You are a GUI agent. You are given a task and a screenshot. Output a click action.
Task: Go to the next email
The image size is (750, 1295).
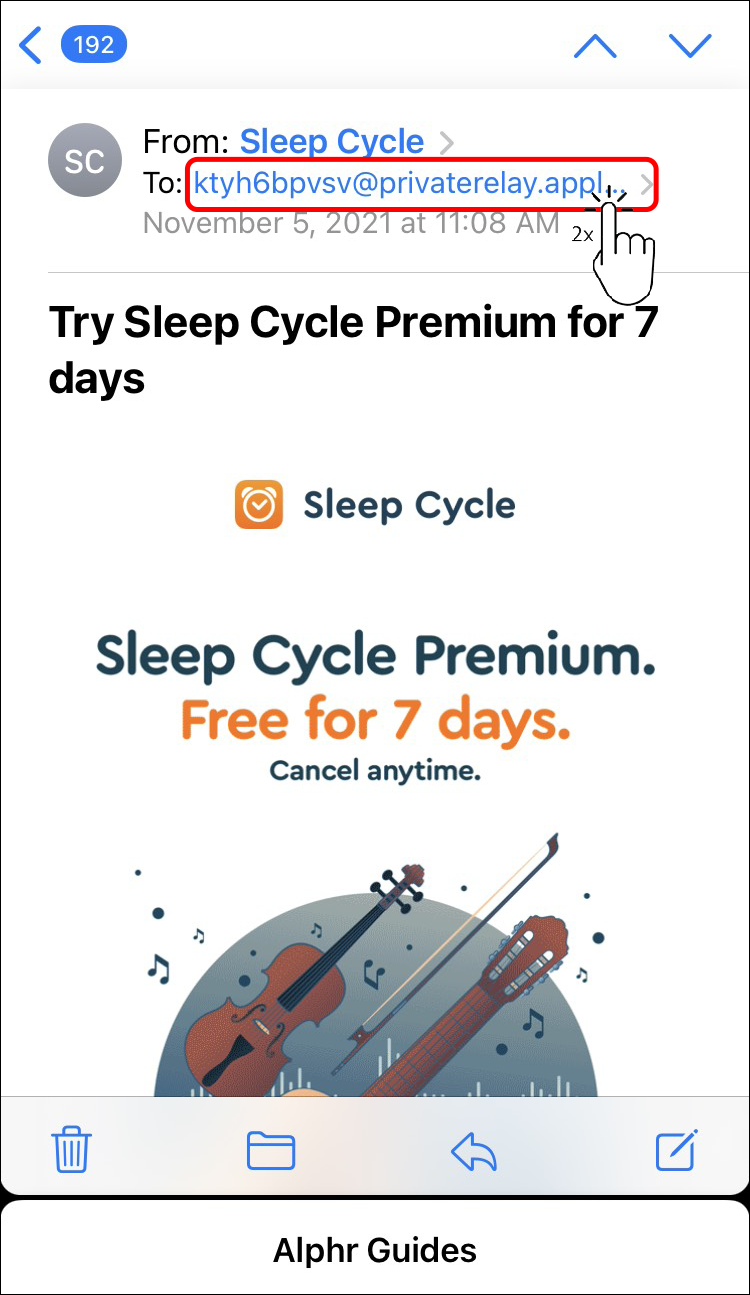(689, 45)
